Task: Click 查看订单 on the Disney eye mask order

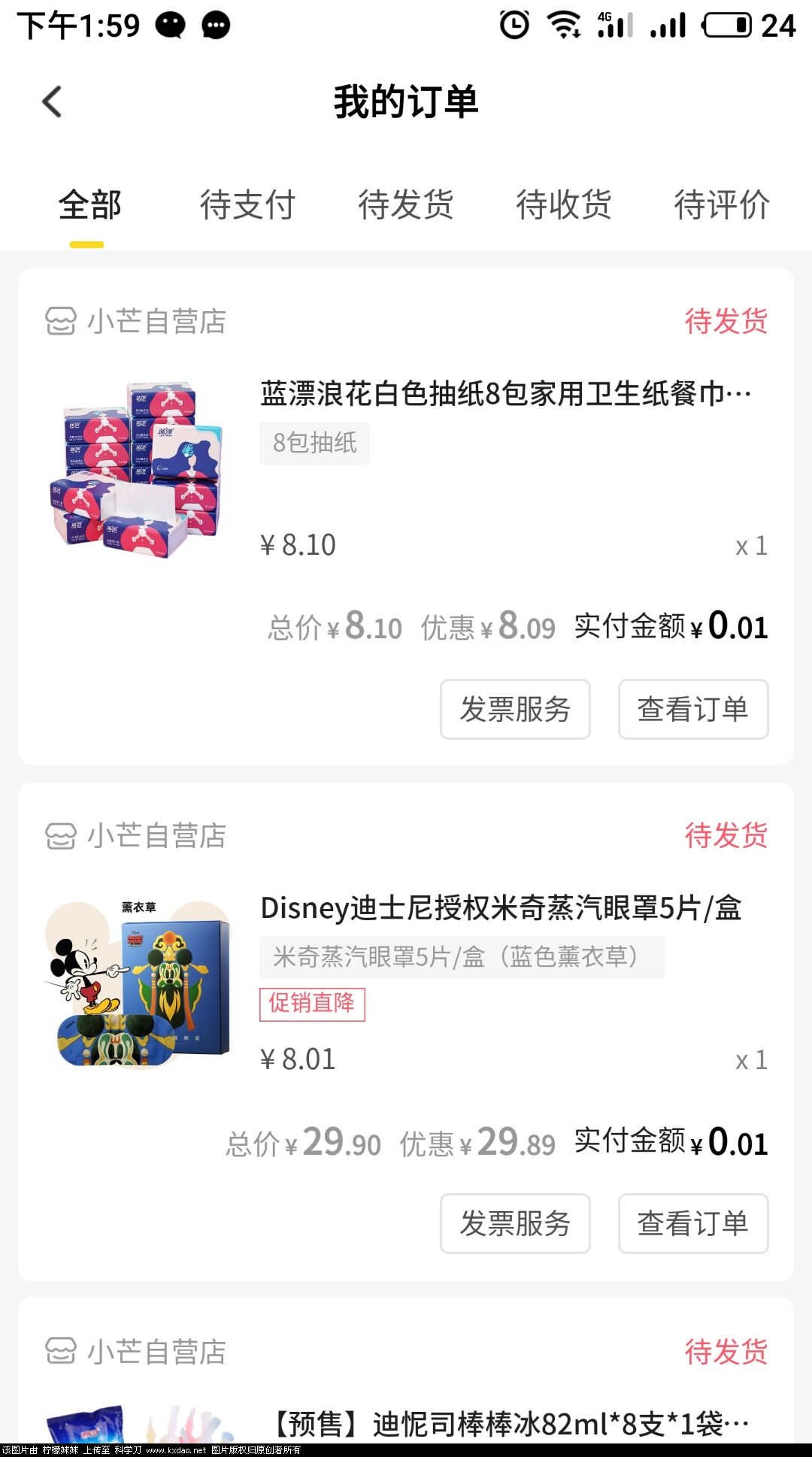Action: (x=692, y=1223)
